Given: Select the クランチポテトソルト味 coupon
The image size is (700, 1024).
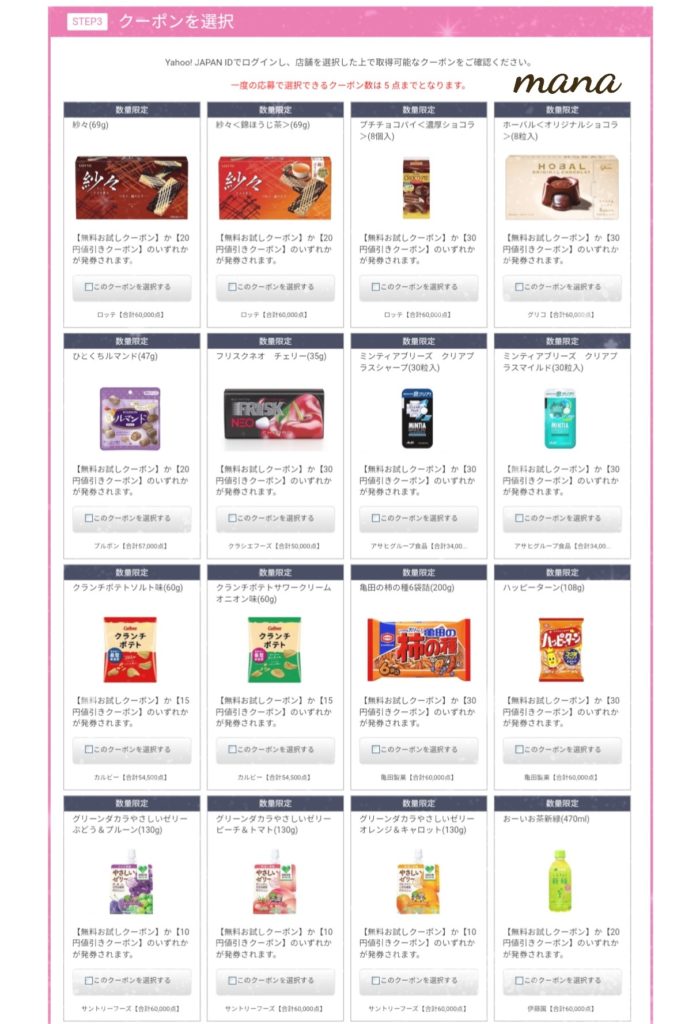Looking at the screenshot, I should click(x=131, y=749).
